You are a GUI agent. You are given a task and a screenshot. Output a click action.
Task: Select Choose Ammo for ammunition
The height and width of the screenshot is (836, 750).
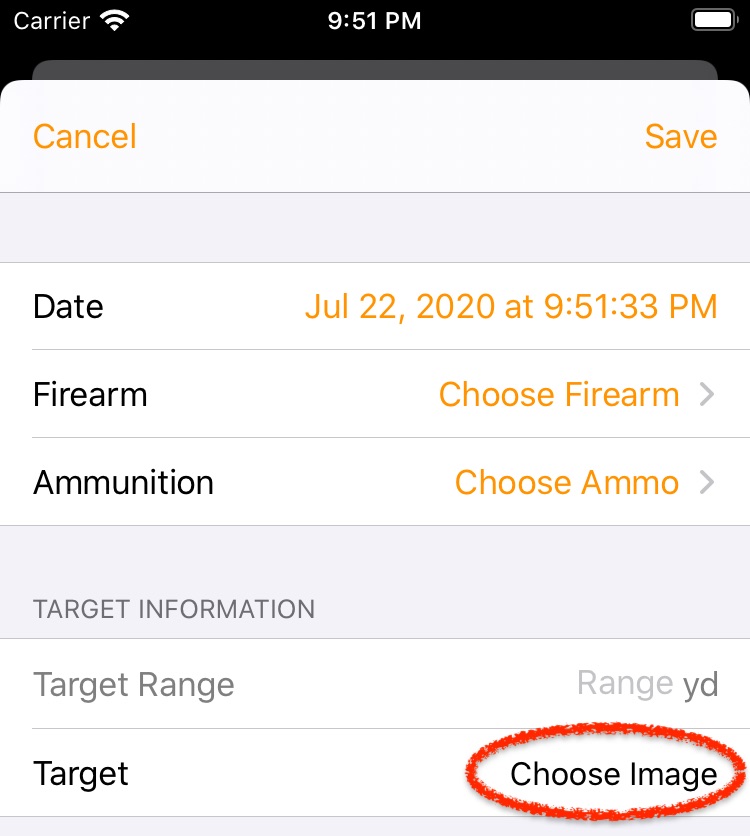[x=566, y=482]
